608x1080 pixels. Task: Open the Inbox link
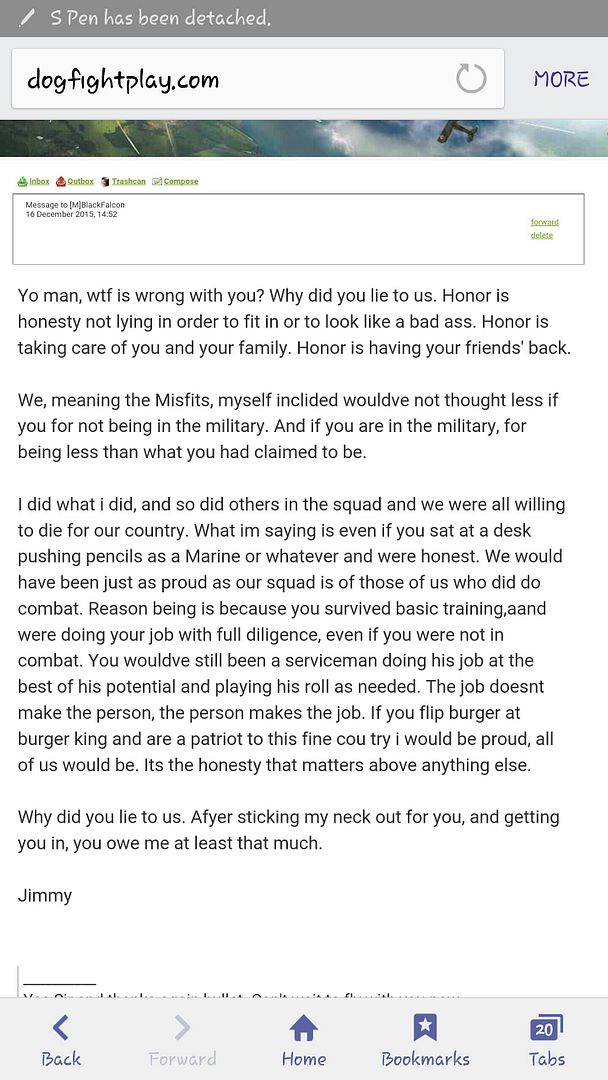[38, 182]
